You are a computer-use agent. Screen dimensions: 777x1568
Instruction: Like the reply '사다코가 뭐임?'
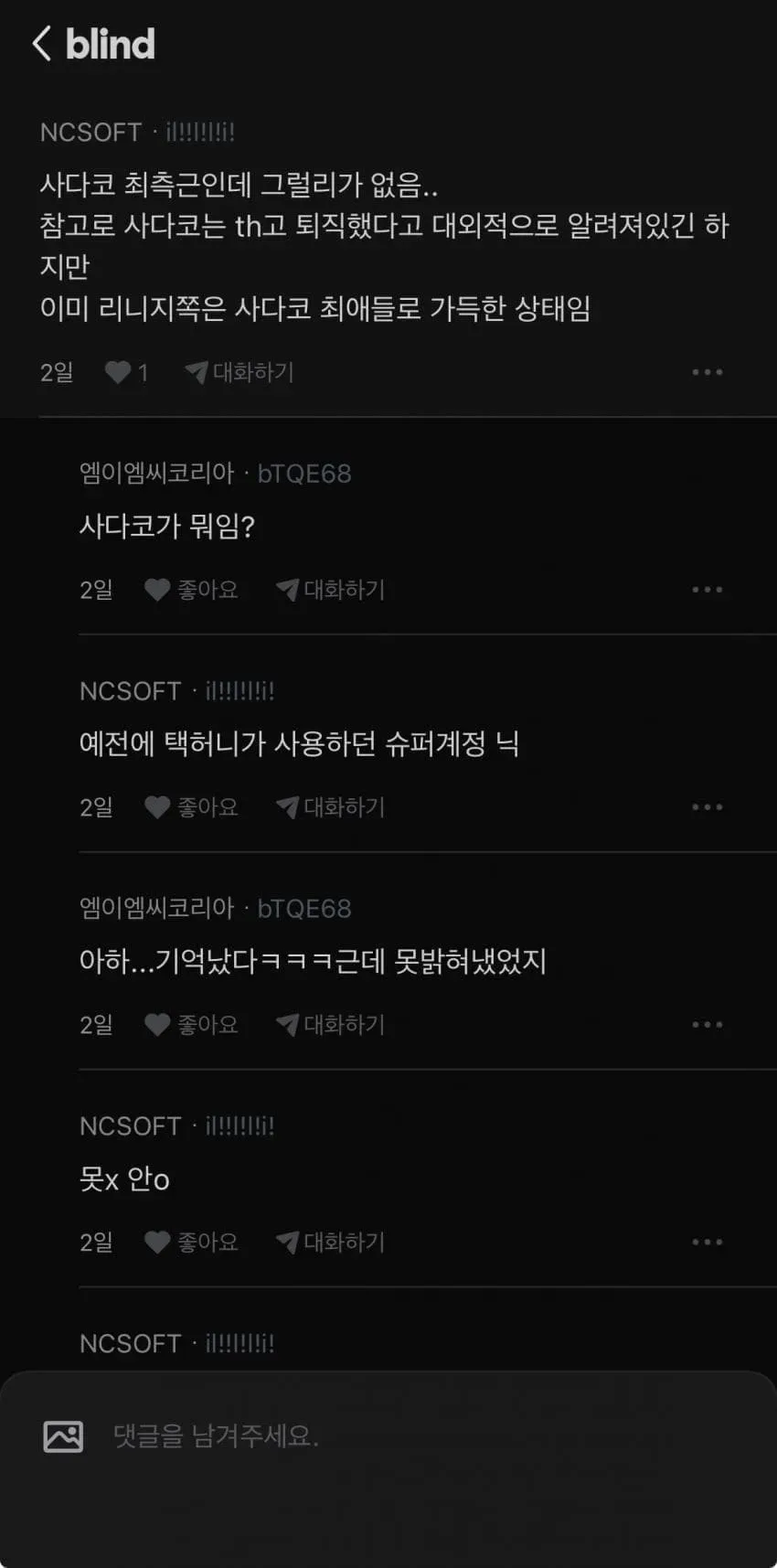point(192,590)
